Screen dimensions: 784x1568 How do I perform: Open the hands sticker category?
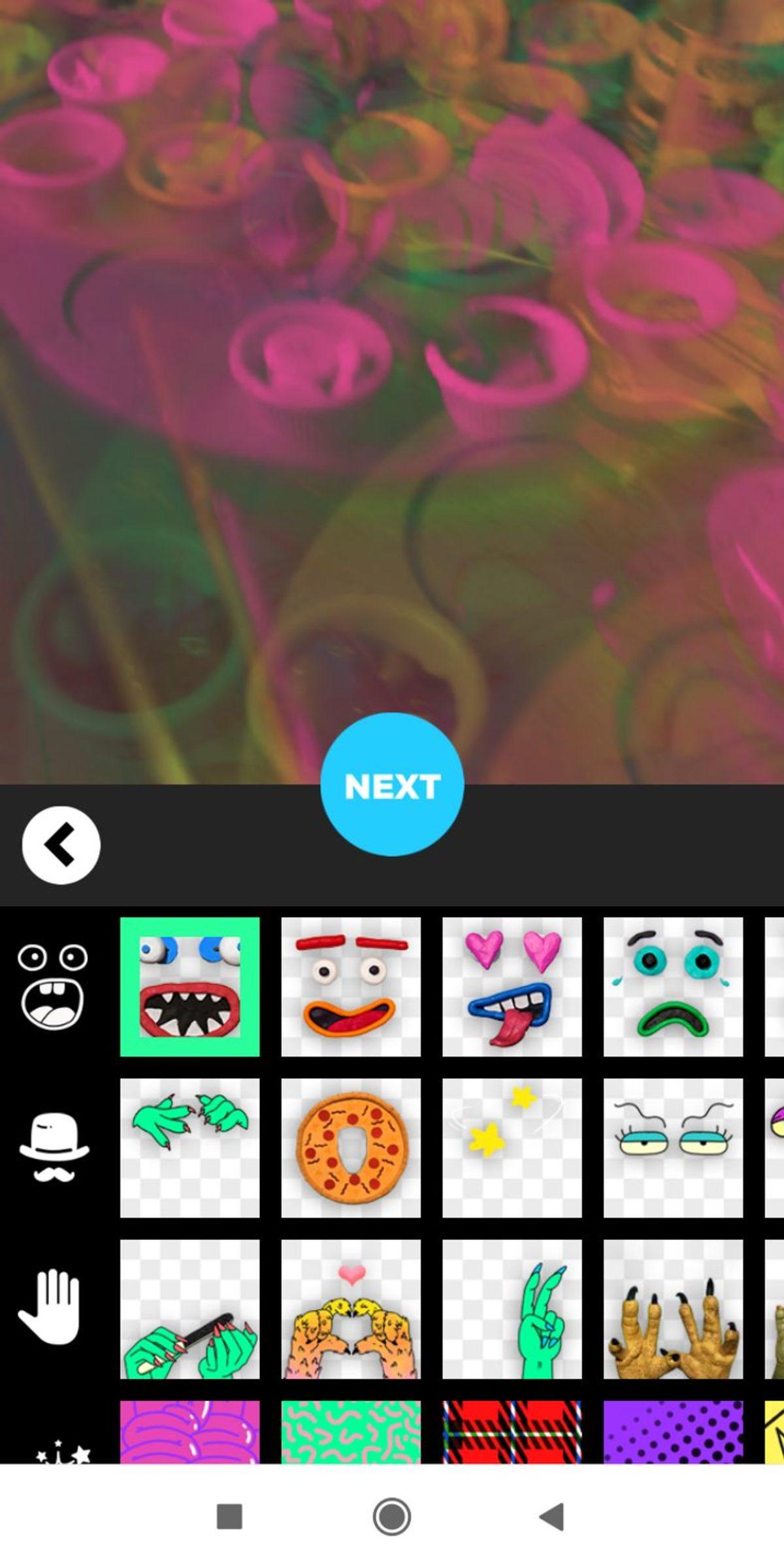click(51, 1308)
